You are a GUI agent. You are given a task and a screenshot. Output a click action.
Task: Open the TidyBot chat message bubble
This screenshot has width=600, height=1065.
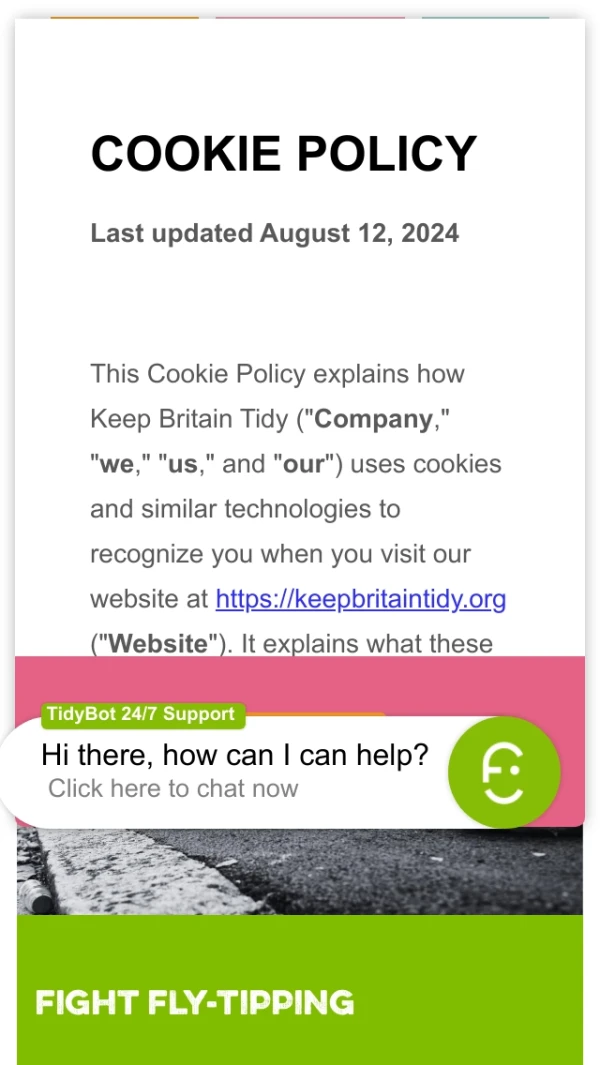coord(234,771)
